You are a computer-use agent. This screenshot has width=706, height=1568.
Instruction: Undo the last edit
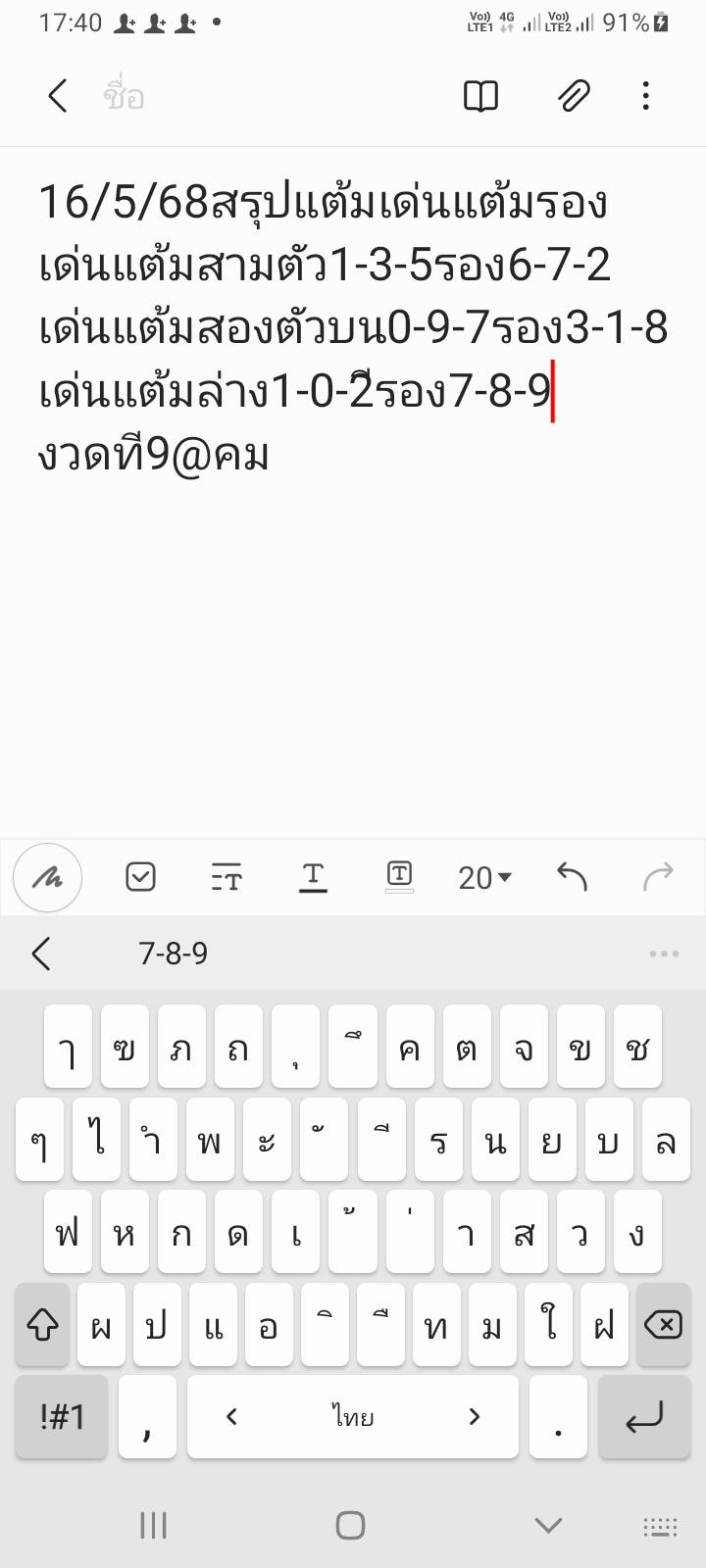pos(572,876)
